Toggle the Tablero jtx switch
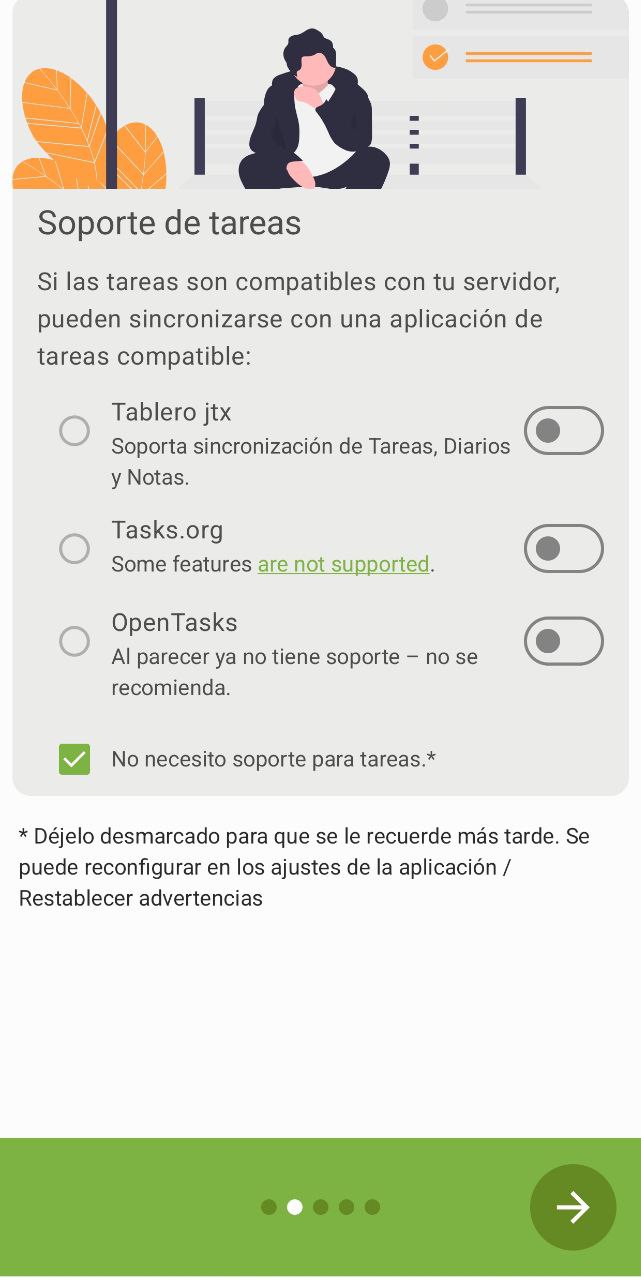Image resolution: width=641 pixels, height=1280 pixels. (x=563, y=431)
